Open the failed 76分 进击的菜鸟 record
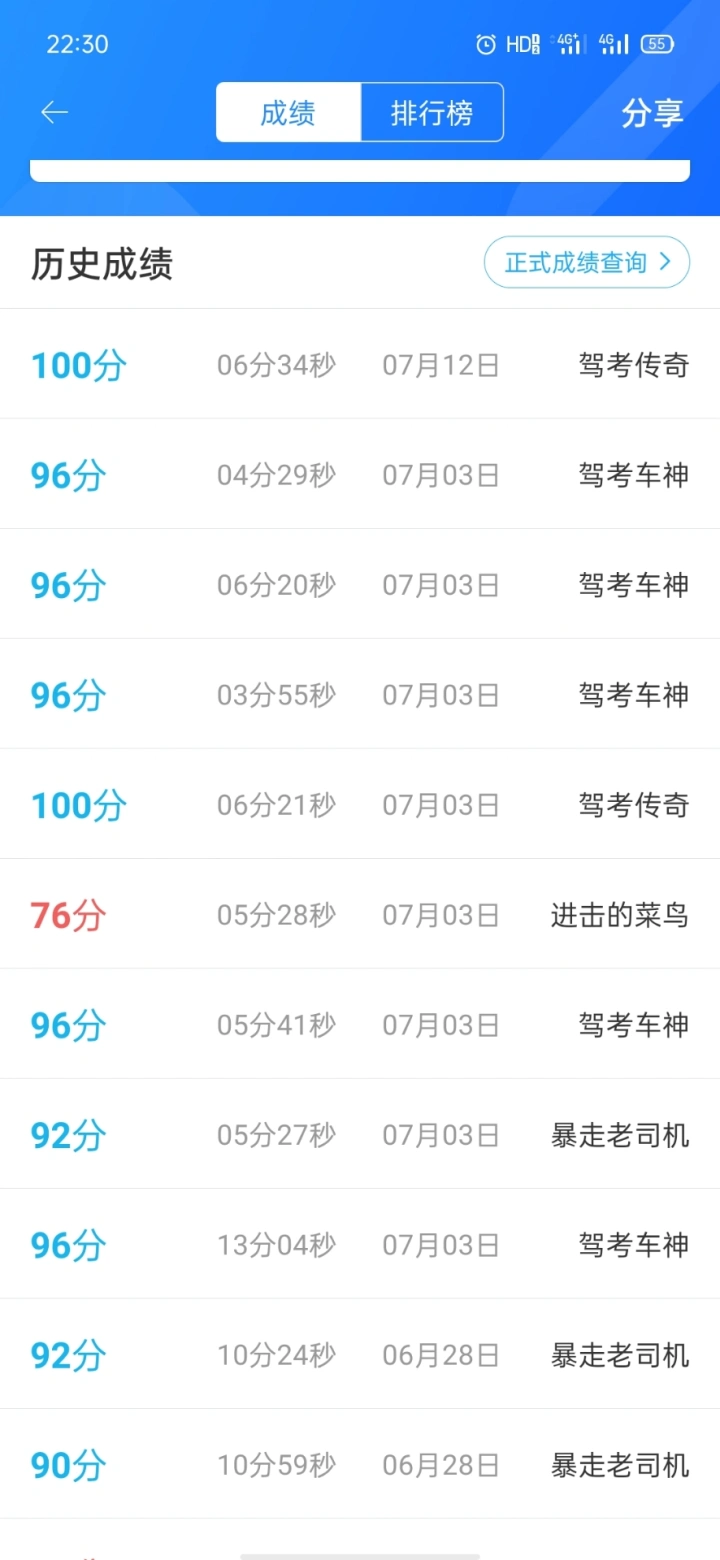Viewport: 720px width, 1560px height. click(x=360, y=914)
